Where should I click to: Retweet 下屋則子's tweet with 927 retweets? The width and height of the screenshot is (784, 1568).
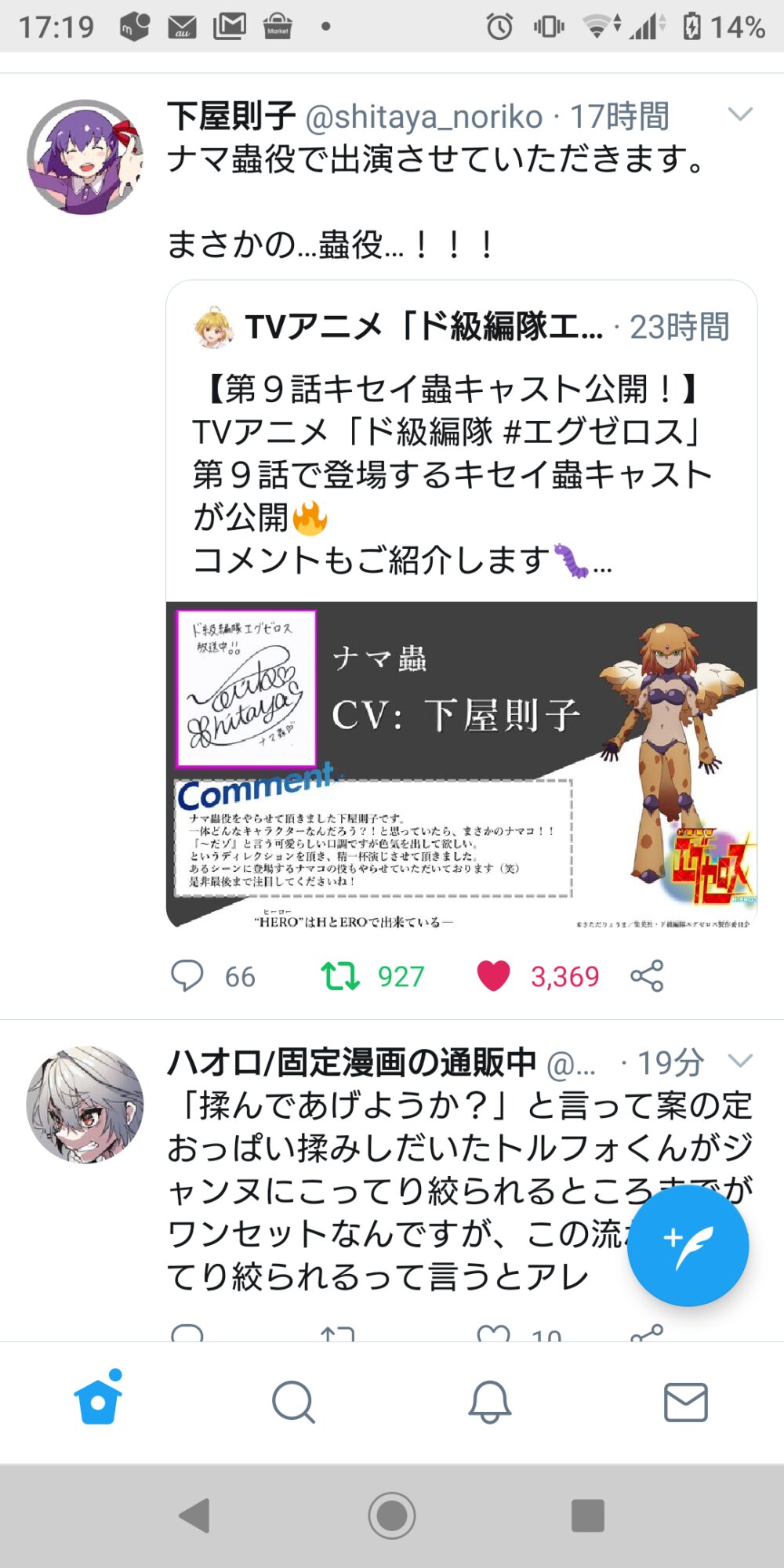pyautogui.click(x=339, y=976)
